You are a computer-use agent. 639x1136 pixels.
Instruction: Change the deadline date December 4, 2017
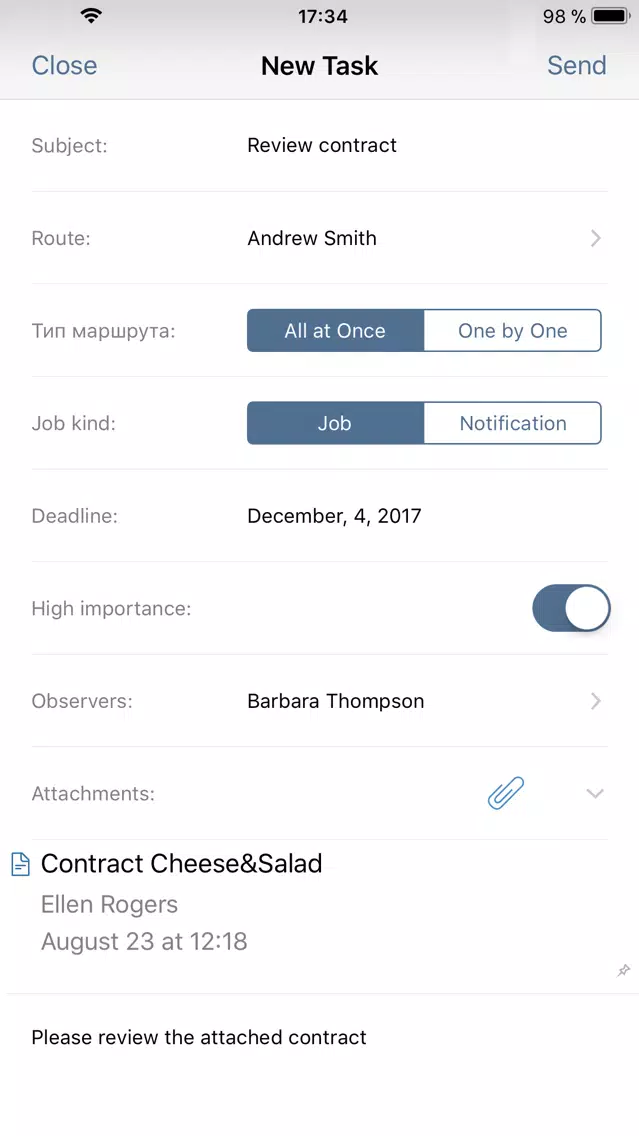(x=334, y=516)
